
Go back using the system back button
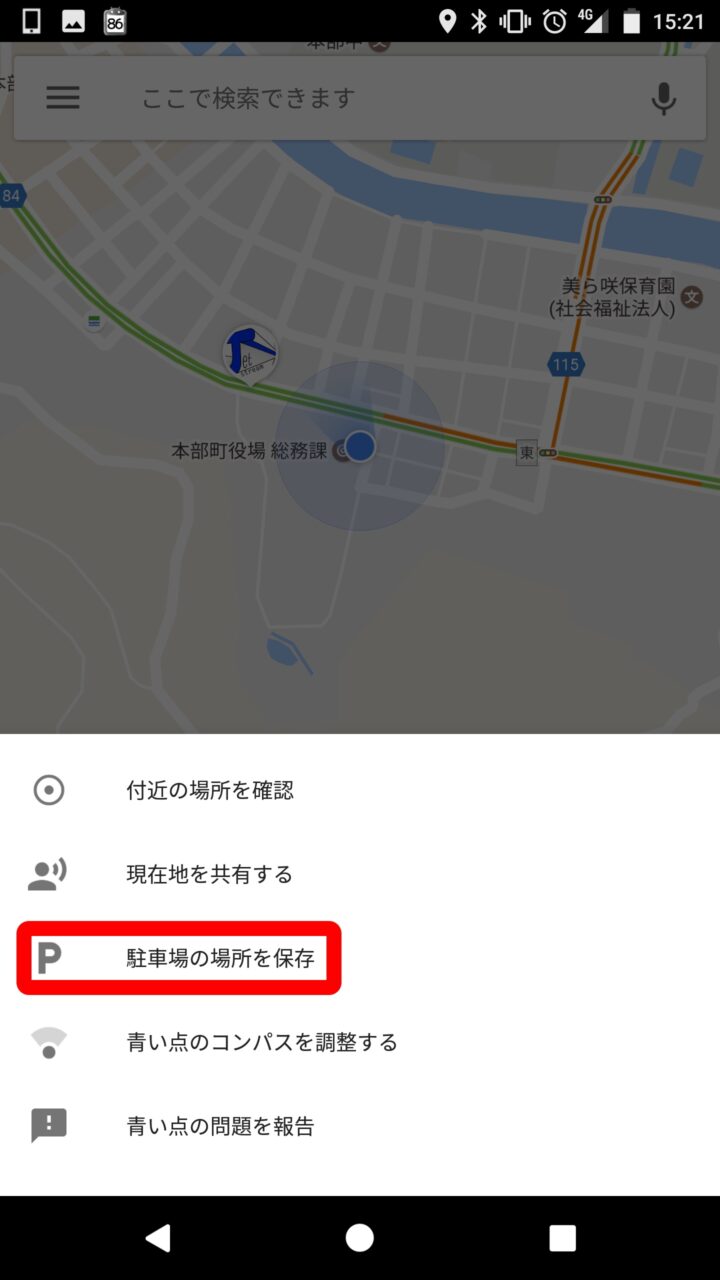[x=158, y=1238]
